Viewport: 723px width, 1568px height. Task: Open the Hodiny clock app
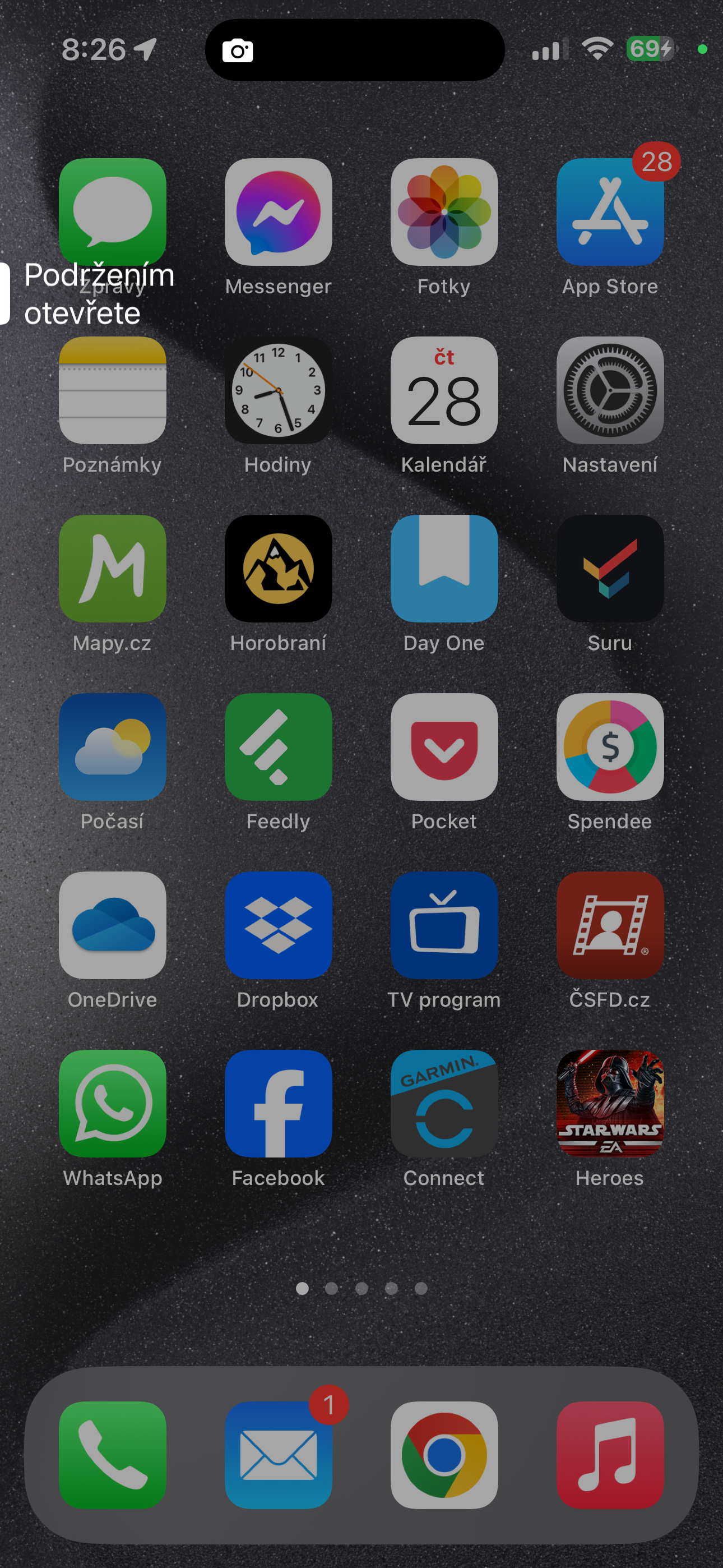(x=278, y=390)
